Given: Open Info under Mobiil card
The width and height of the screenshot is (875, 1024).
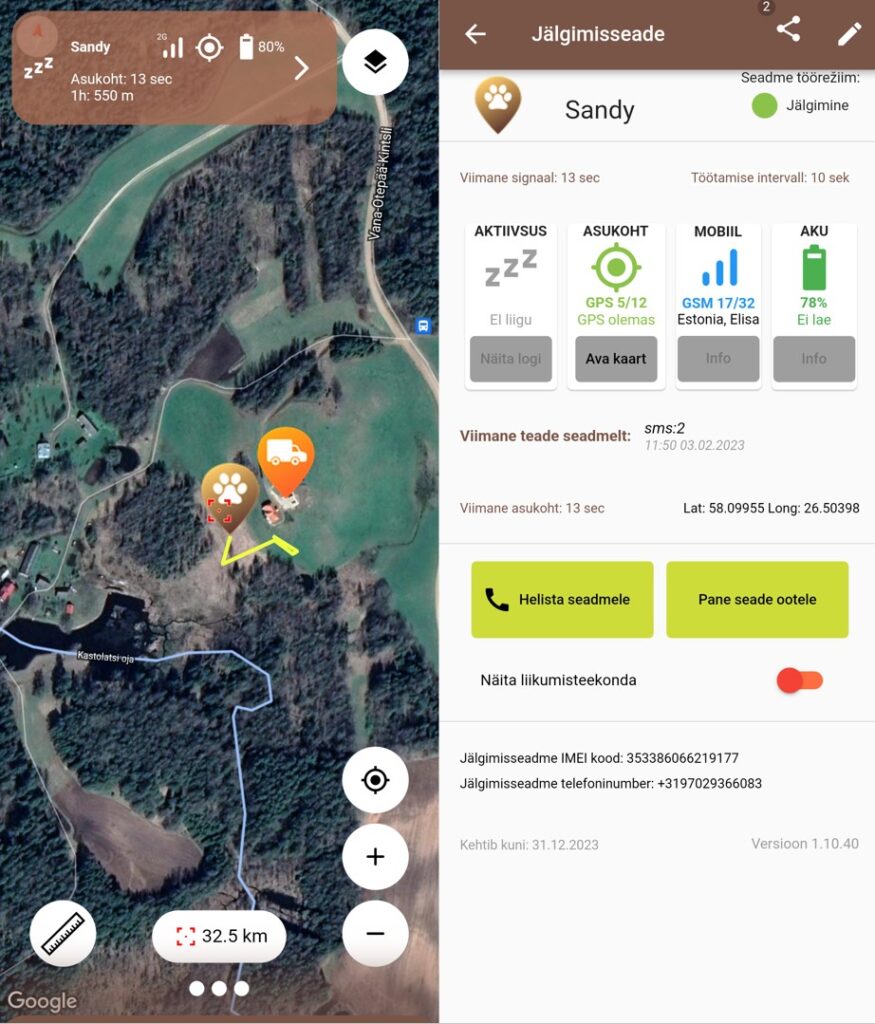Looking at the screenshot, I should (718, 358).
